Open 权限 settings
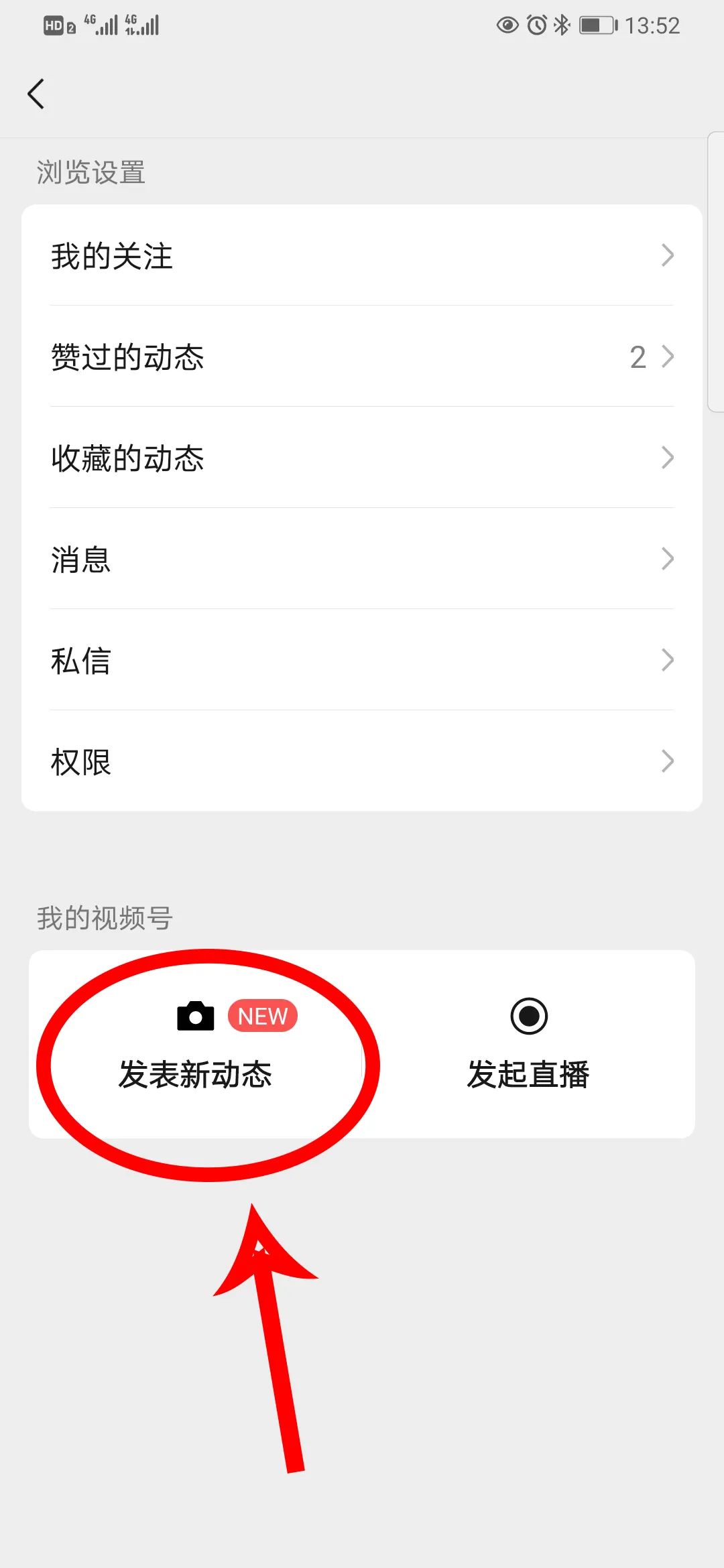 (362, 761)
